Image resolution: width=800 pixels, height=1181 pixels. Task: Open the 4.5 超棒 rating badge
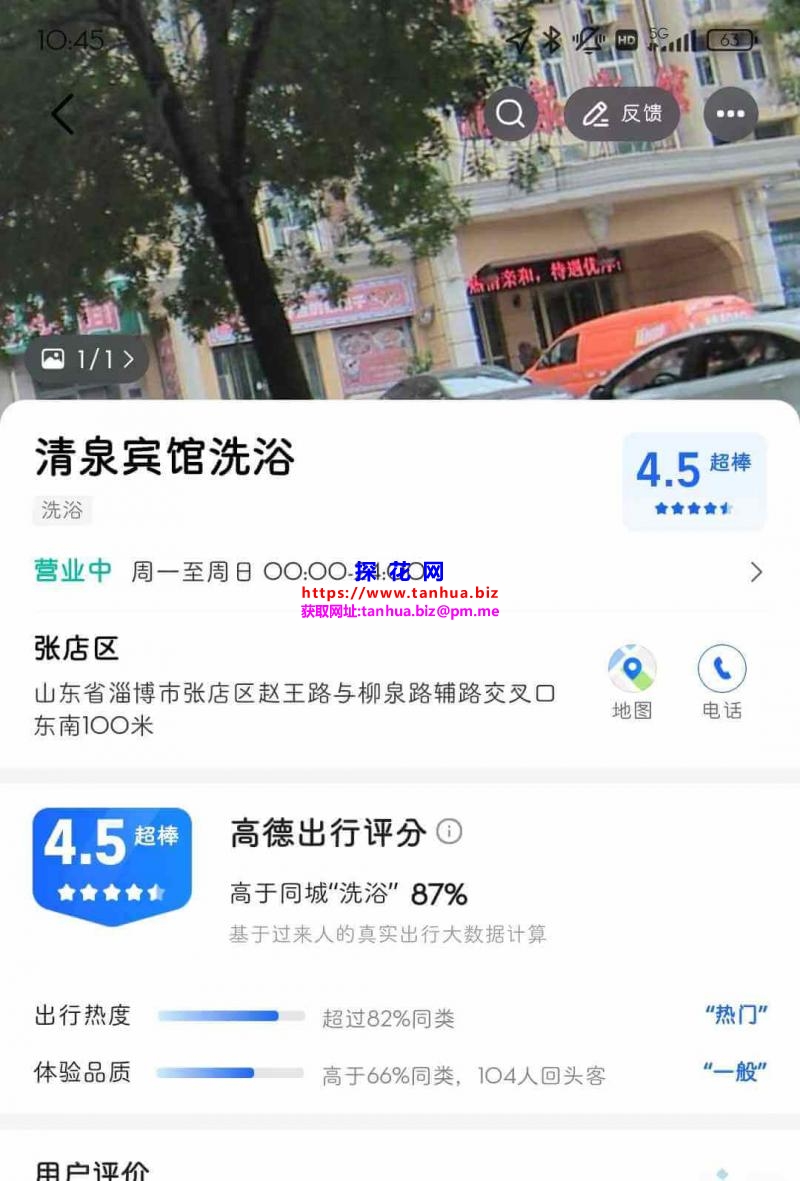click(x=694, y=481)
